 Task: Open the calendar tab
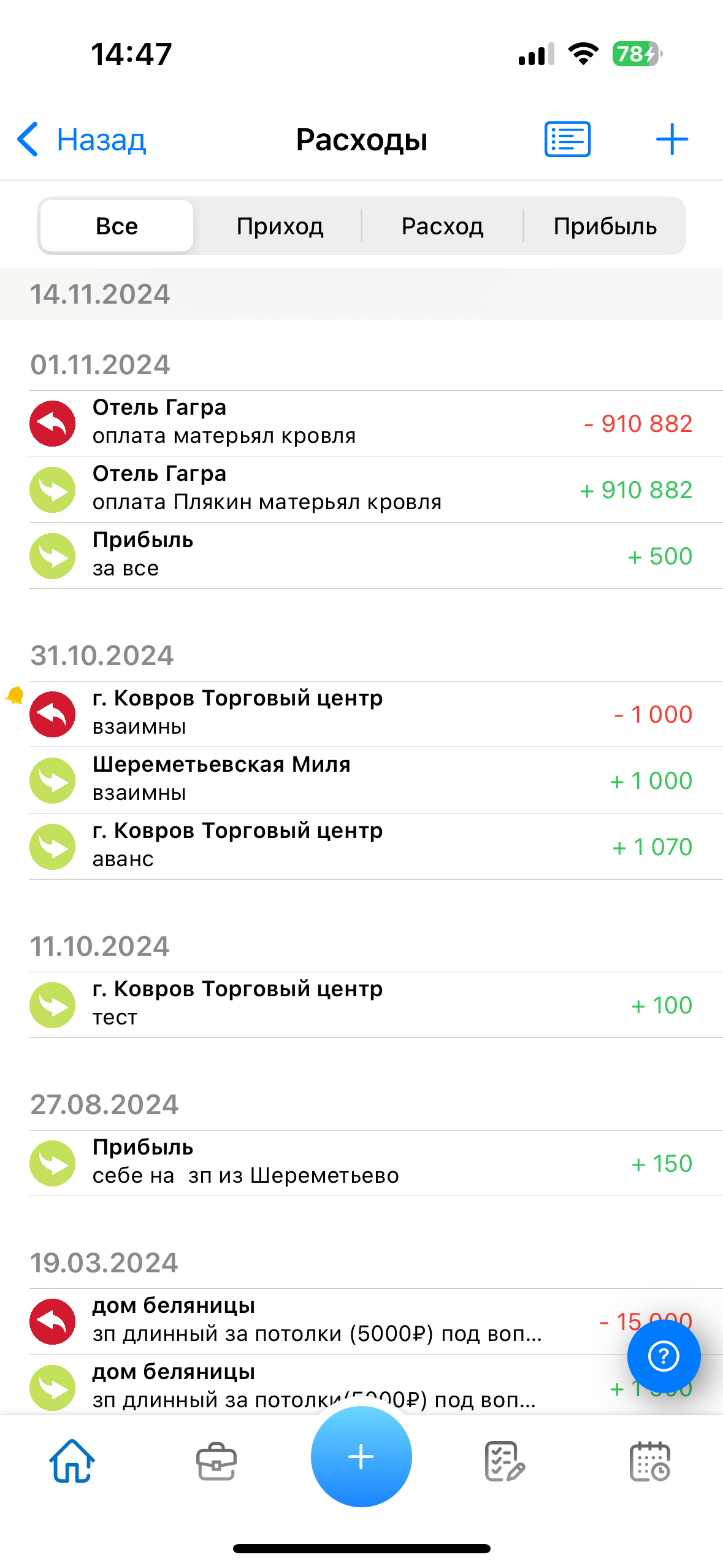(x=650, y=1461)
